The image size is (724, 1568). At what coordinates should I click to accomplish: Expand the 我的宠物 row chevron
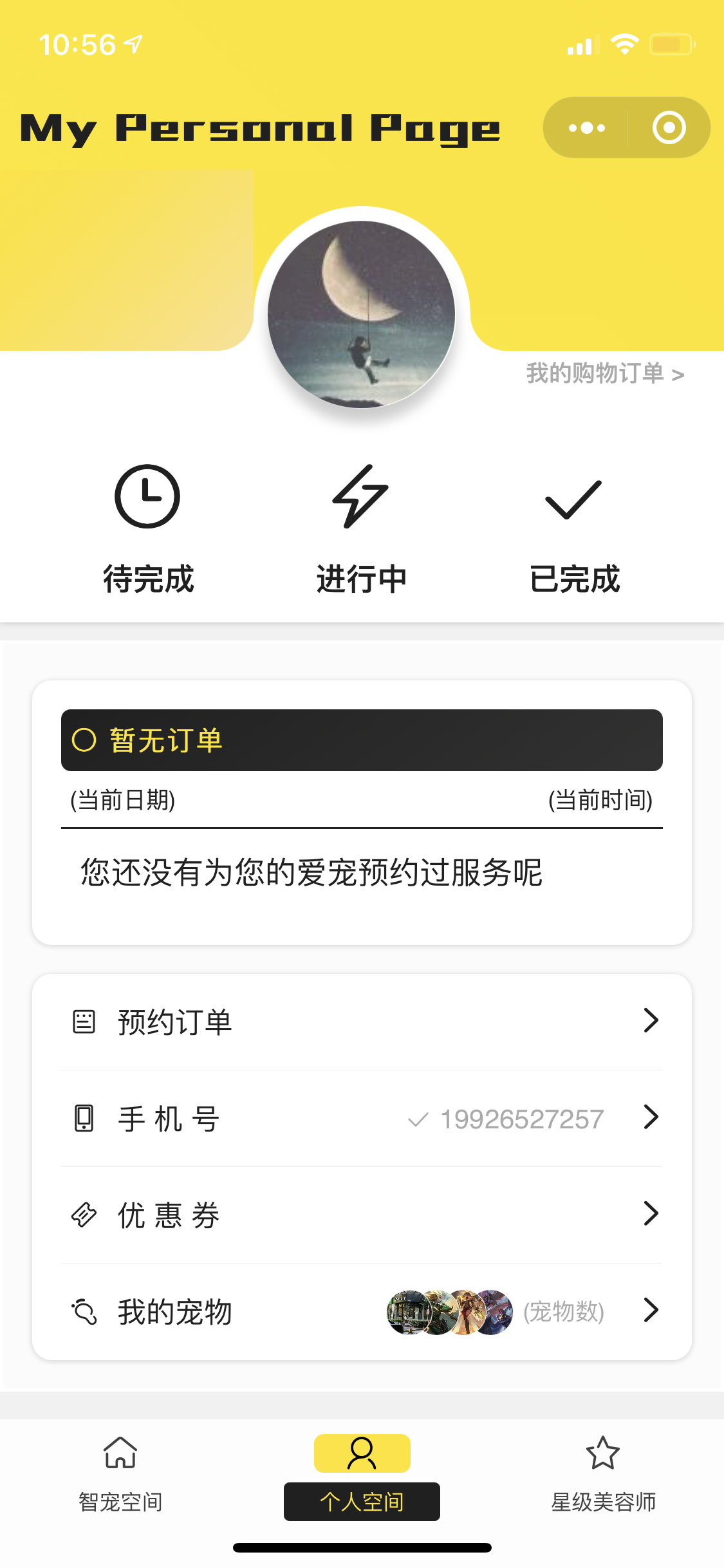tap(652, 1311)
